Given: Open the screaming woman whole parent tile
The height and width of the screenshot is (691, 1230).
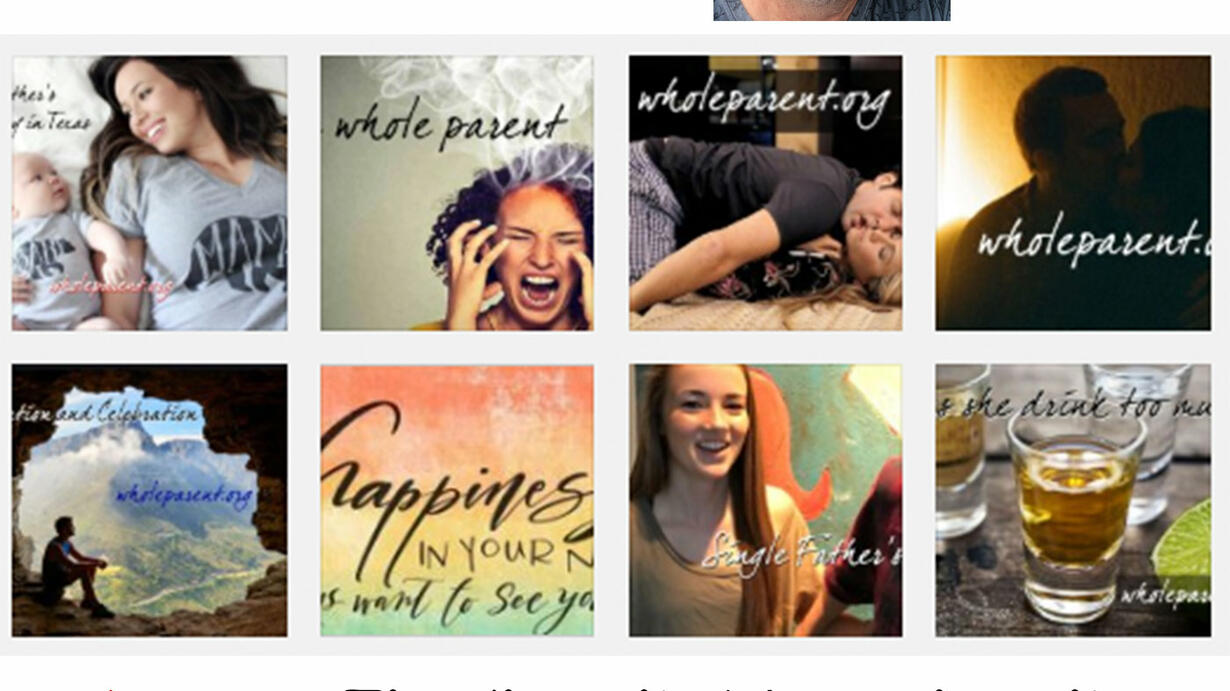Looking at the screenshot, I should [x=457, y=193].
